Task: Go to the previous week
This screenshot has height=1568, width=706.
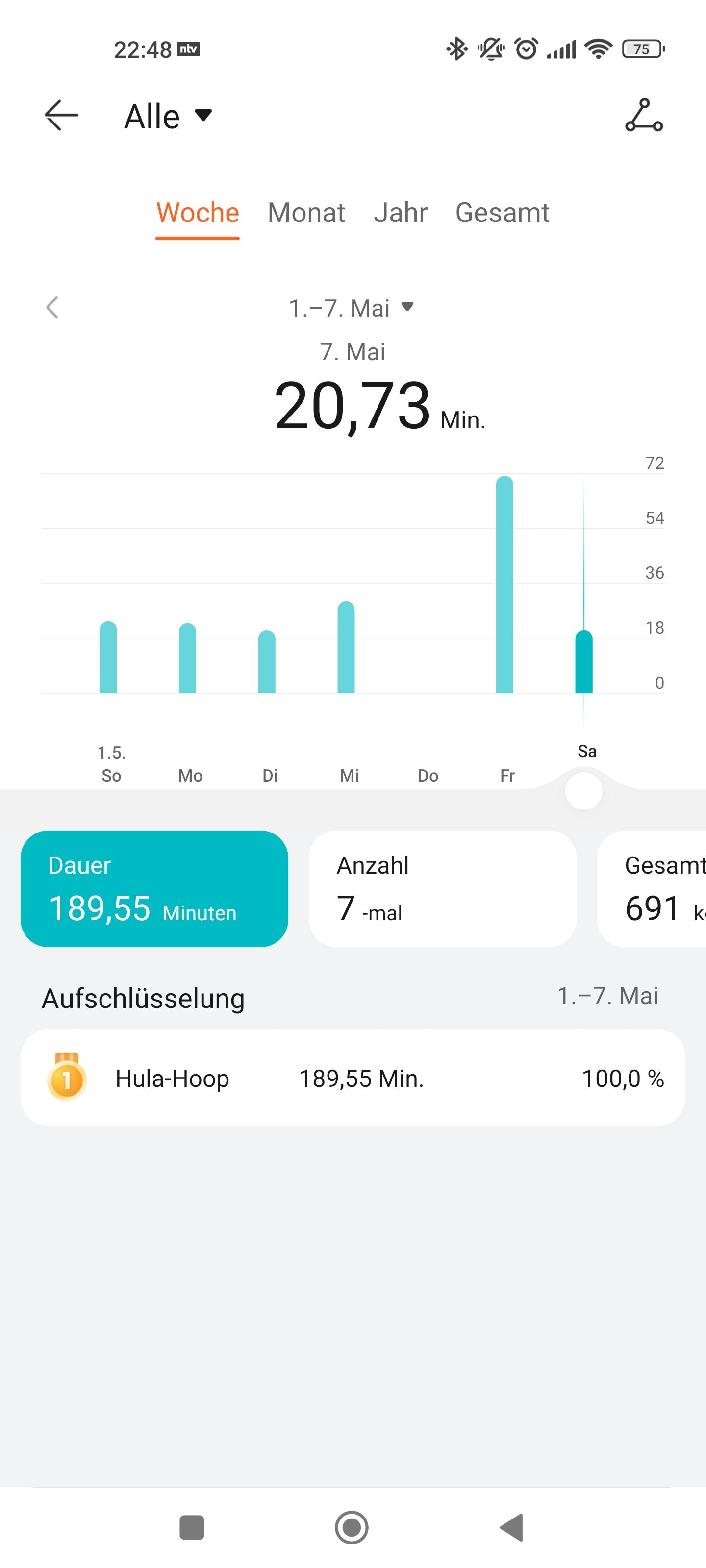Action: tap(52, 307)
